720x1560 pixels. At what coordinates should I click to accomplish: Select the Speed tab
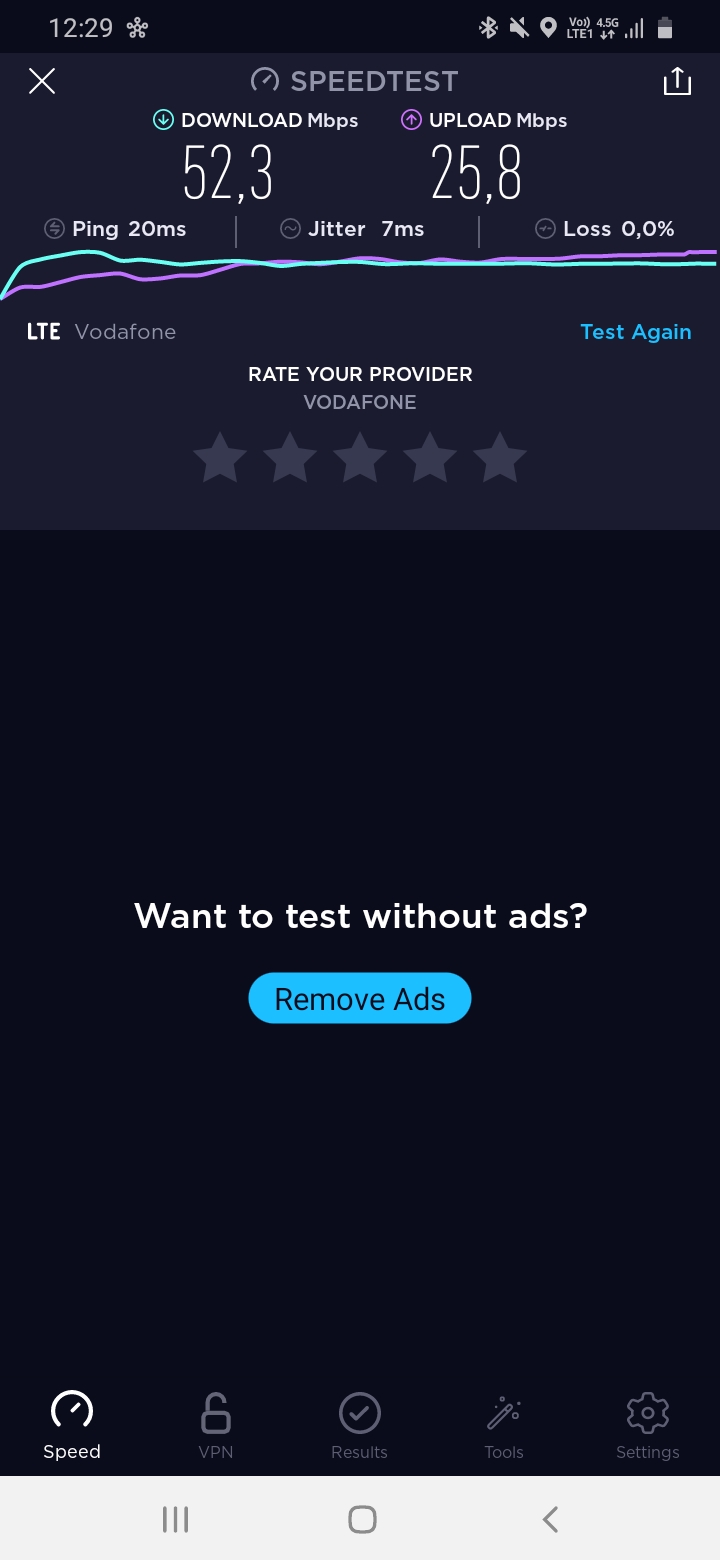click(x=72, y=1425)
